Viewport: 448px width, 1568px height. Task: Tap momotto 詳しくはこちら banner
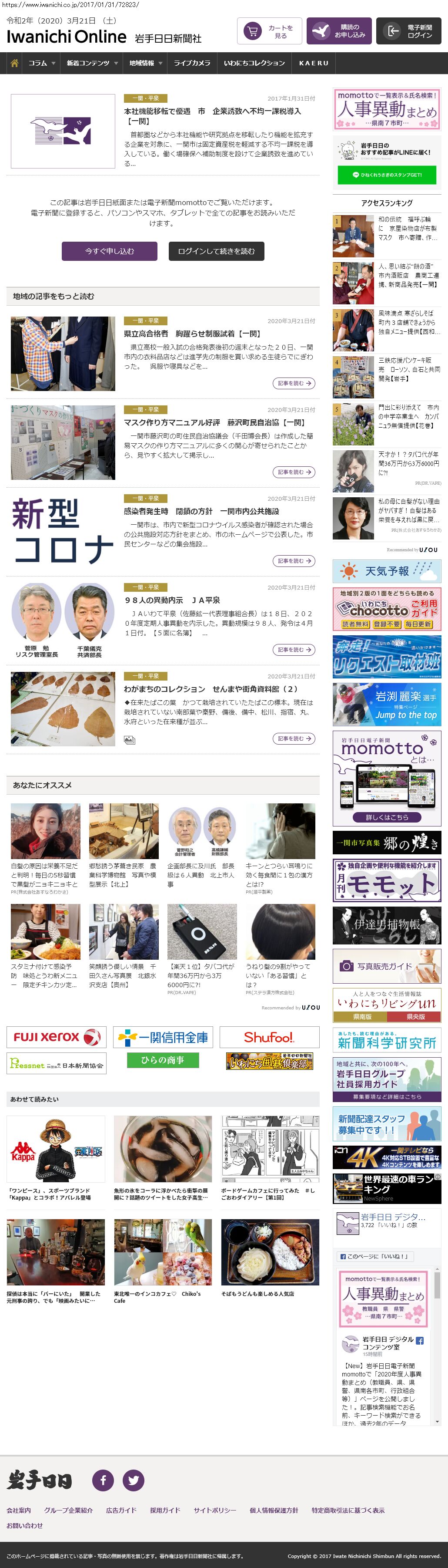[387, 817]
